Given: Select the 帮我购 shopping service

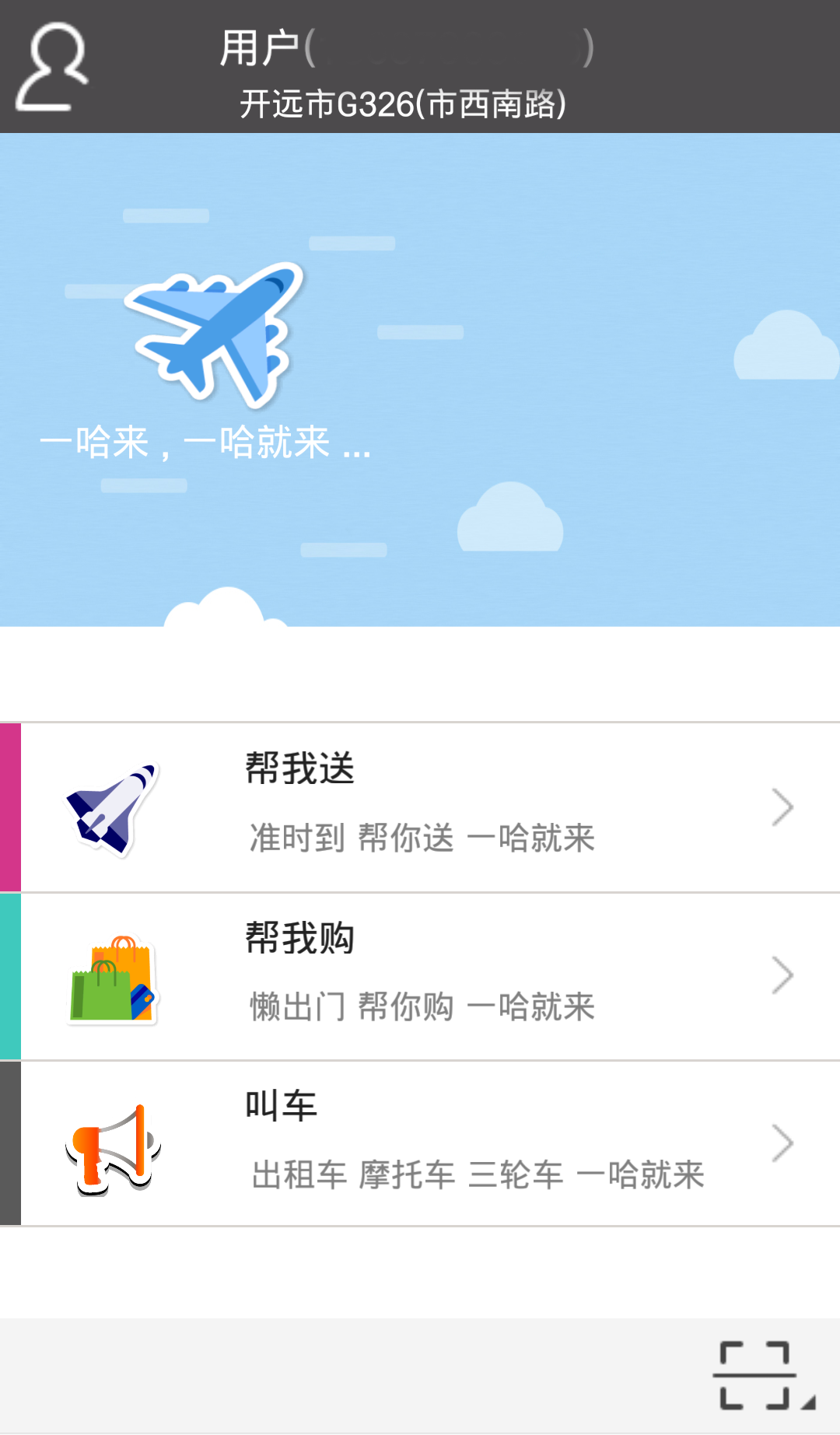Looking at the screenshot, I should (x=420, y=976).
